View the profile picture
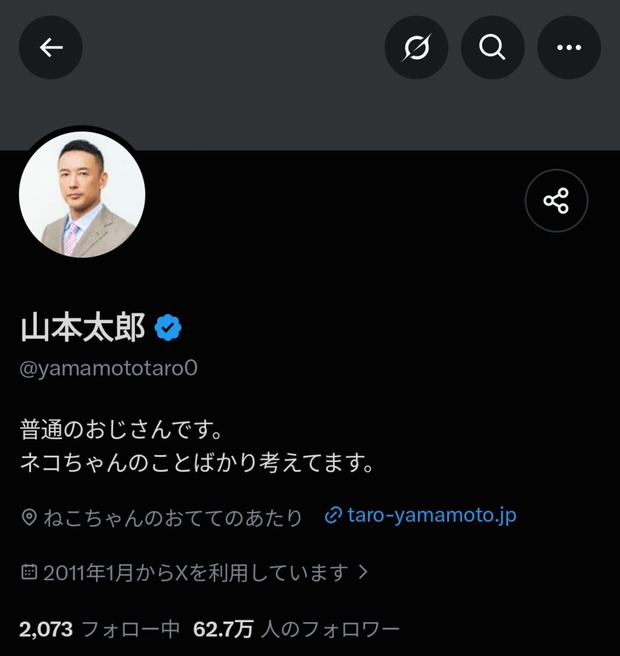The width and height of the screenshot is (620, 656). point(82,195)
